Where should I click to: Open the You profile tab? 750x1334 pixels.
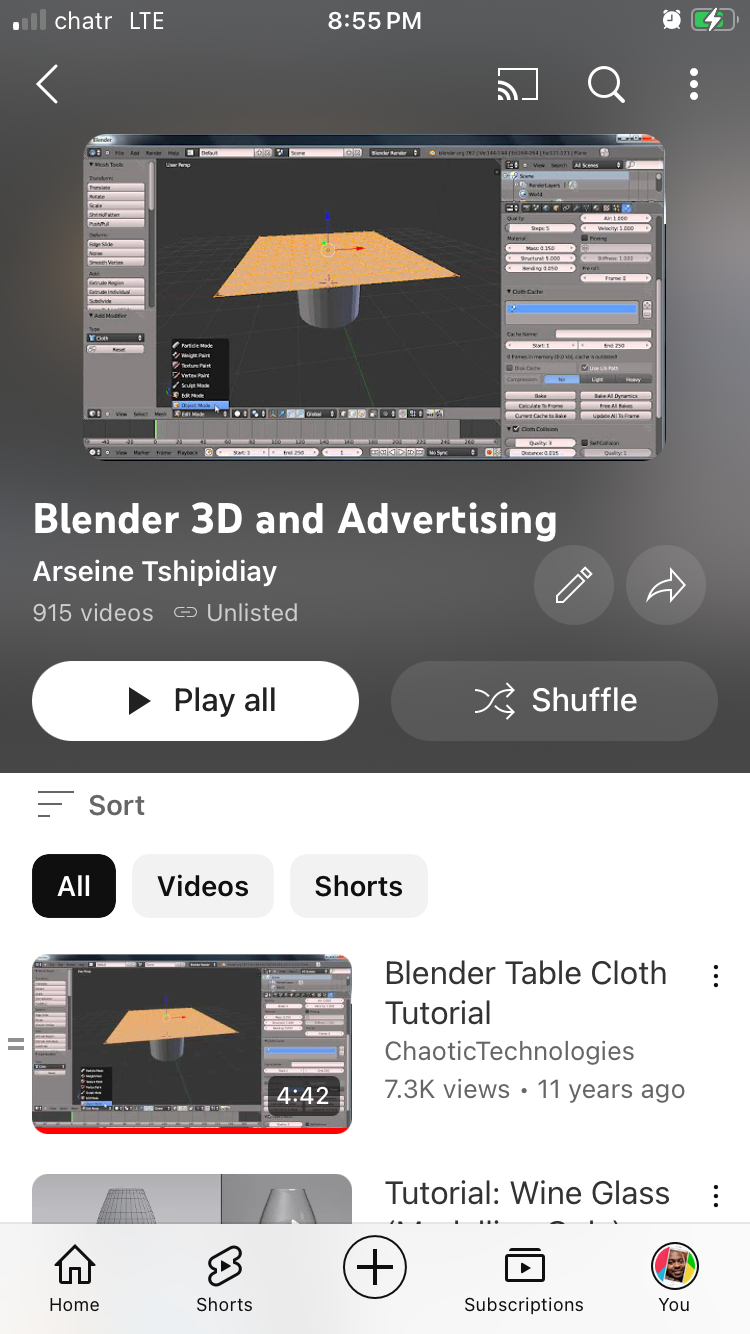click(x=674, y=1278)
